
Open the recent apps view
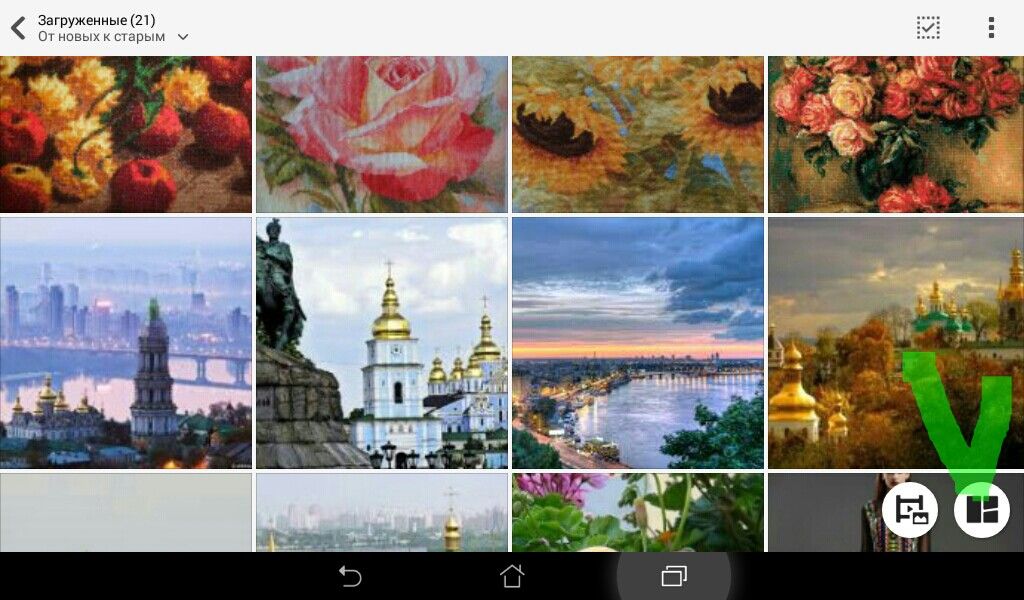coord(674,576)
